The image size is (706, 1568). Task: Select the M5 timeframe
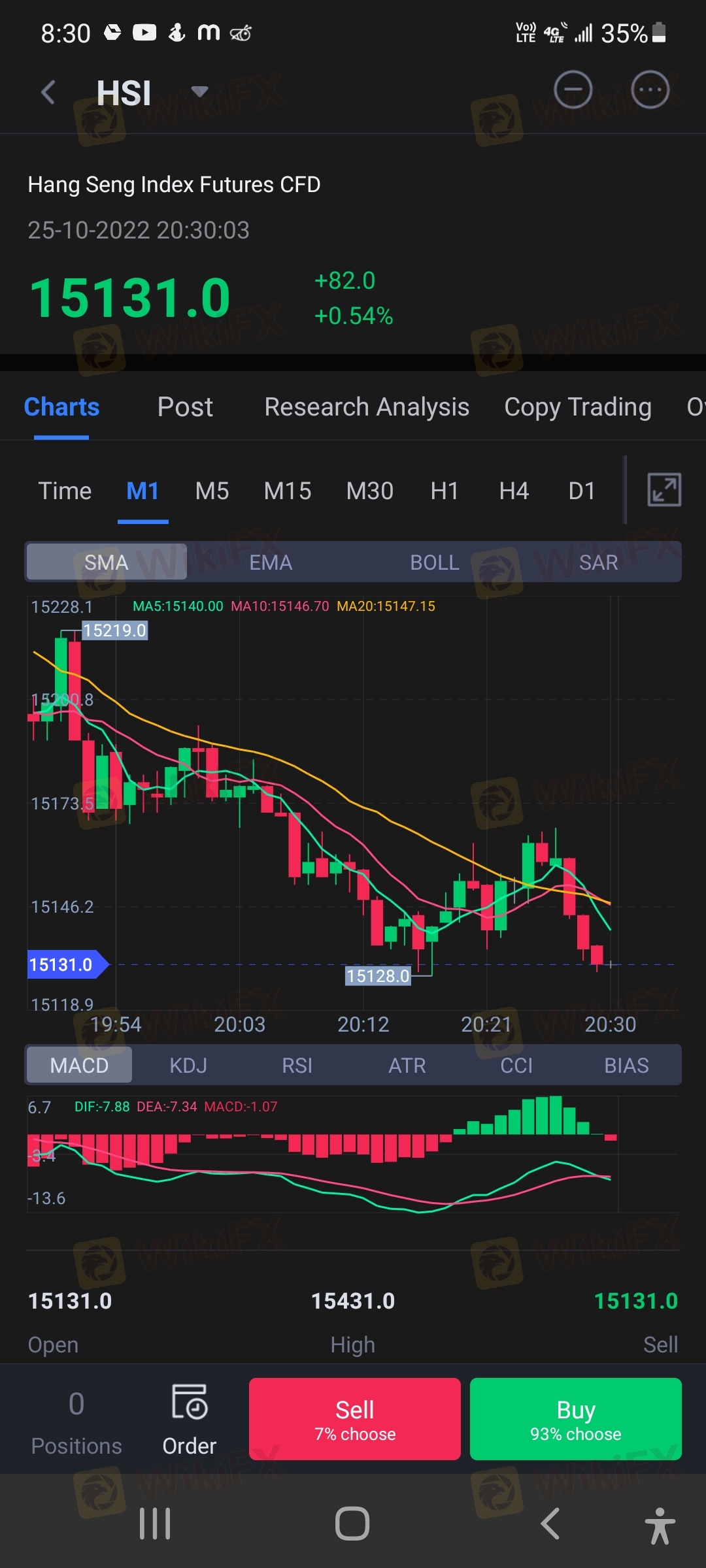coord(212,491)
